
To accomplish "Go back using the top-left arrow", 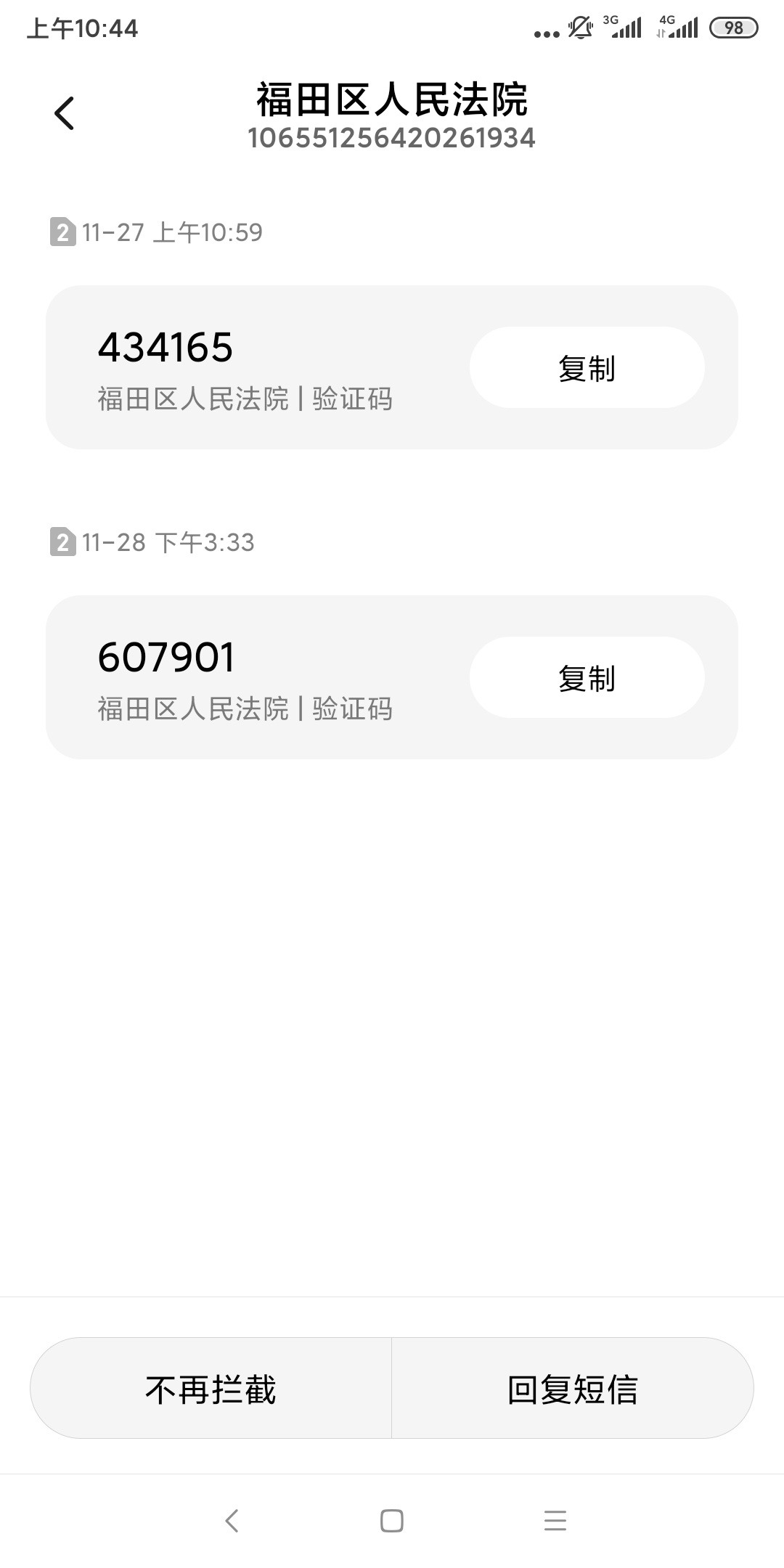I will 65,113.
